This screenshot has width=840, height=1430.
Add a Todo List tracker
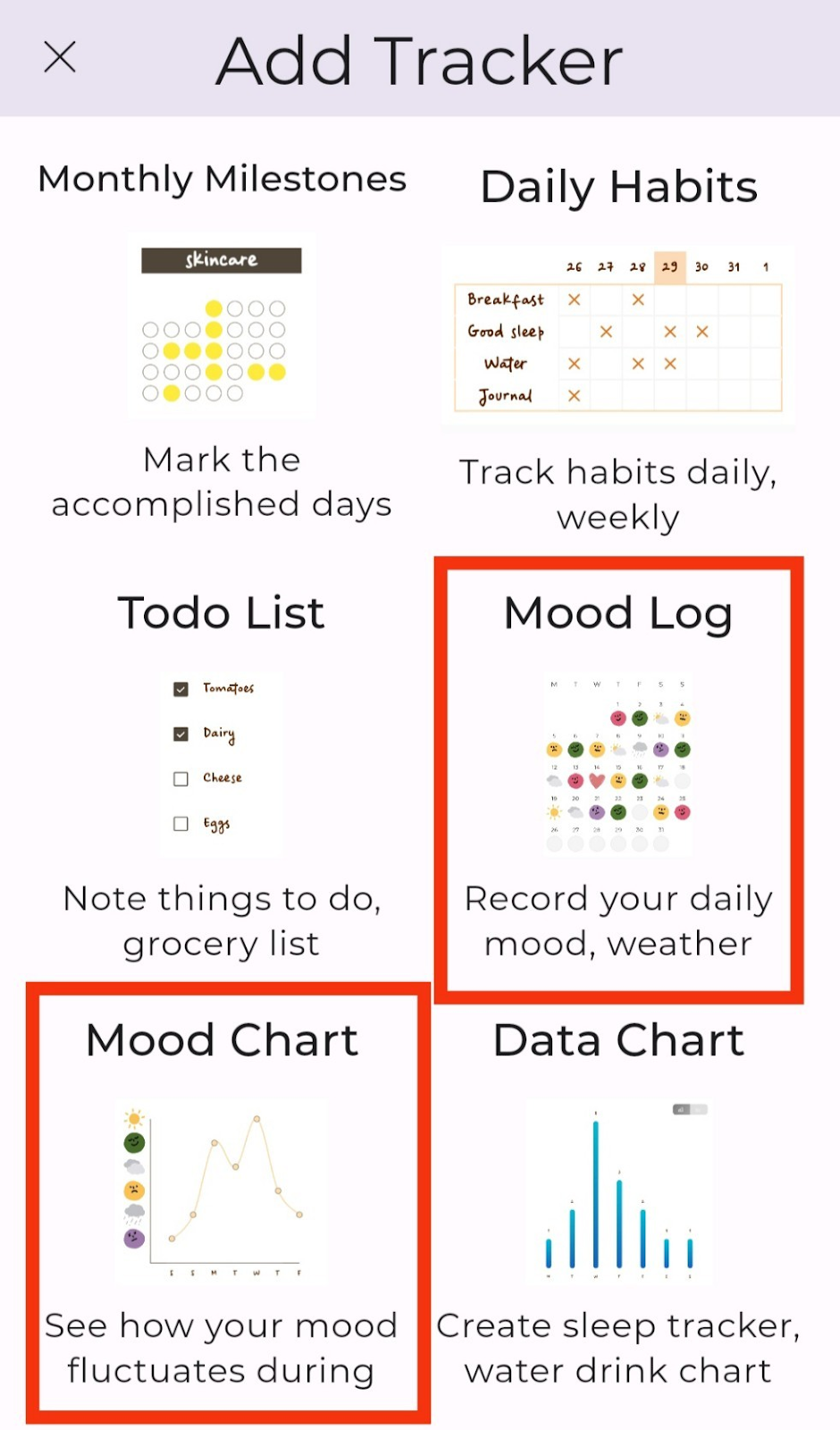click(222, 764)
